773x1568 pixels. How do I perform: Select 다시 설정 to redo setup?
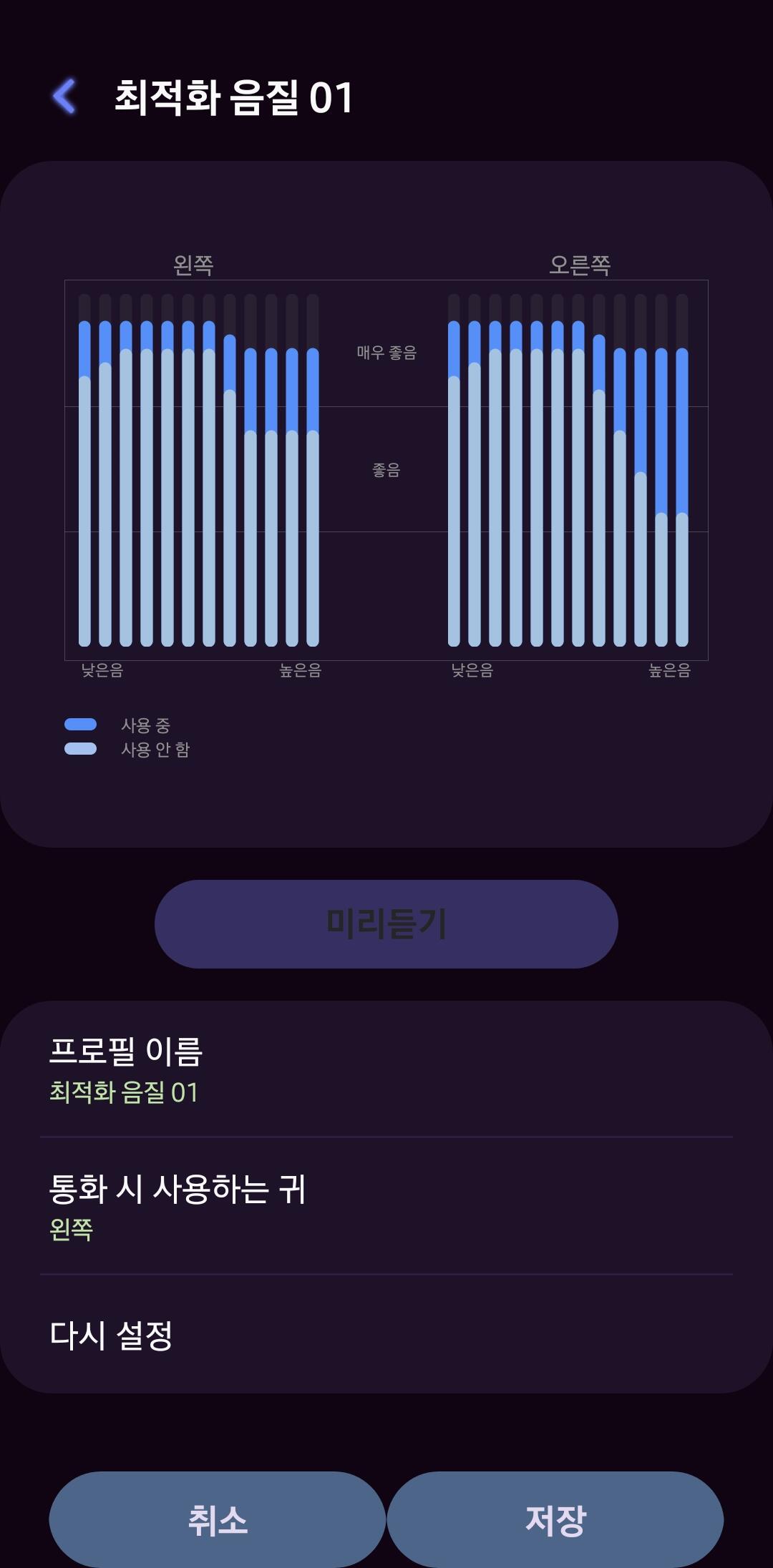tap(386, 1334)
